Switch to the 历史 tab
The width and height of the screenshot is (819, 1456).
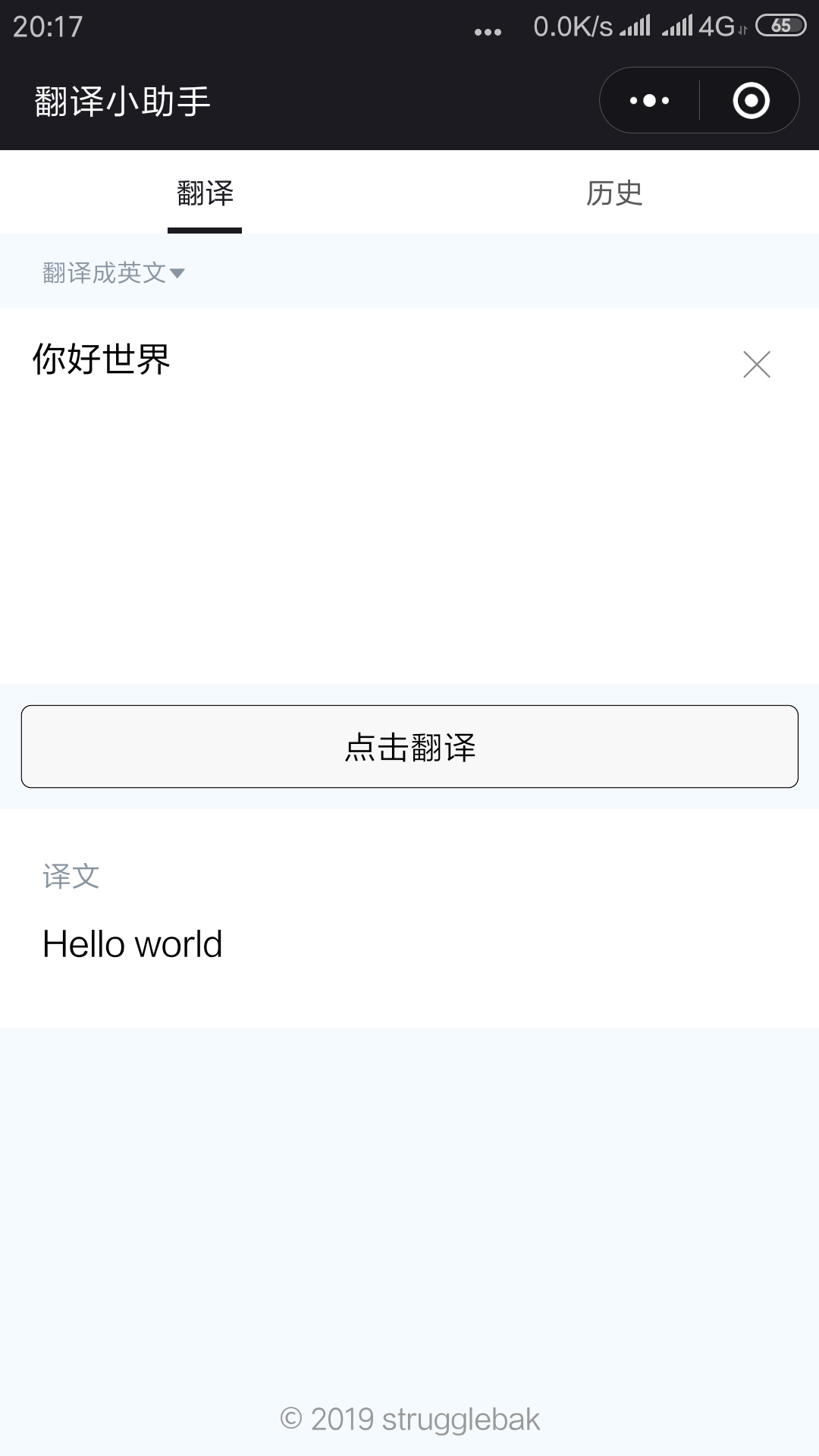point(614,193)
